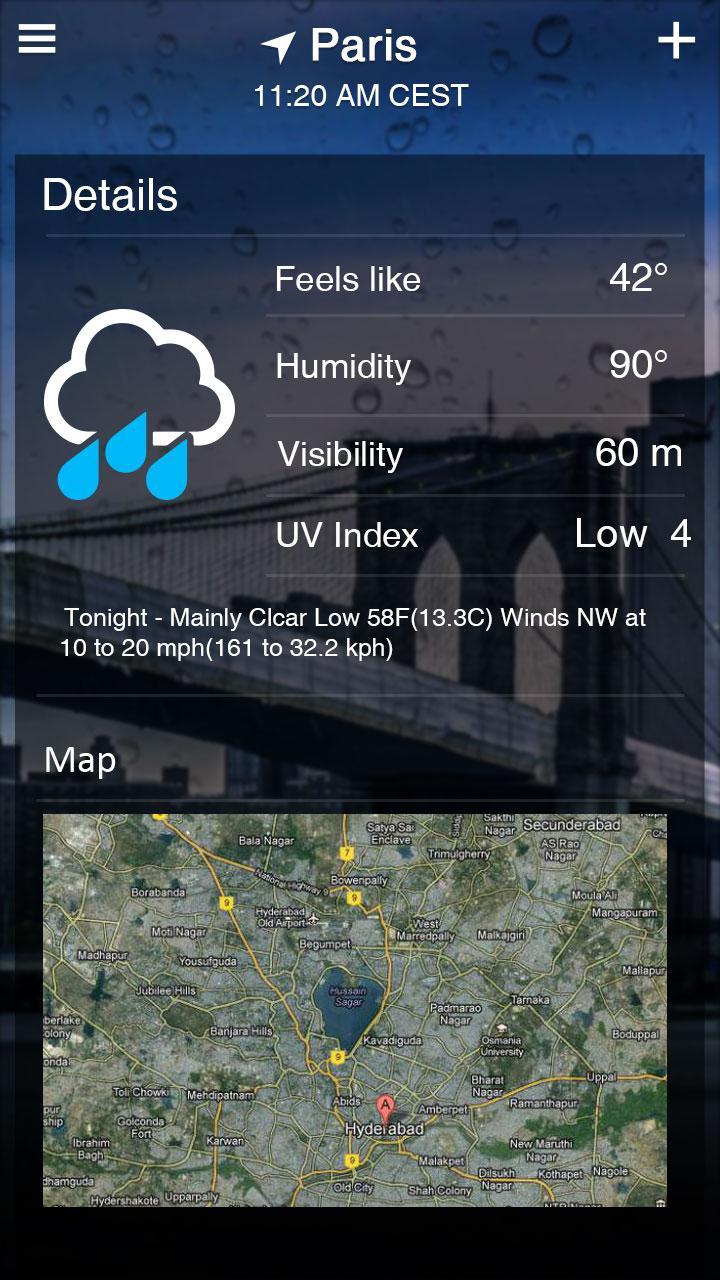Tap the airport icon near Hyderabad Old Airport
720x1280 pixels.
click(x=314, y=918)
